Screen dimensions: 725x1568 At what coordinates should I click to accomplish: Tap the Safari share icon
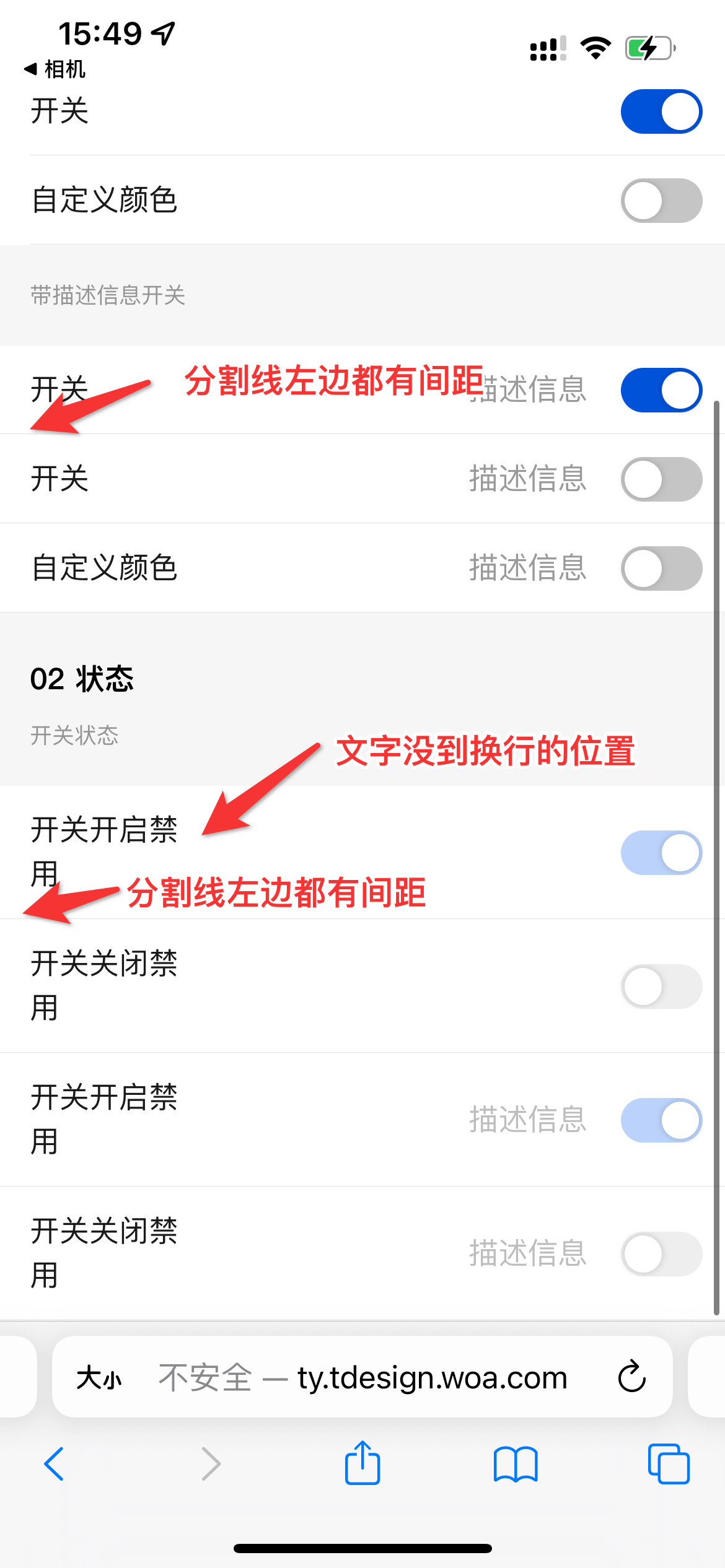pos(362,1463)
